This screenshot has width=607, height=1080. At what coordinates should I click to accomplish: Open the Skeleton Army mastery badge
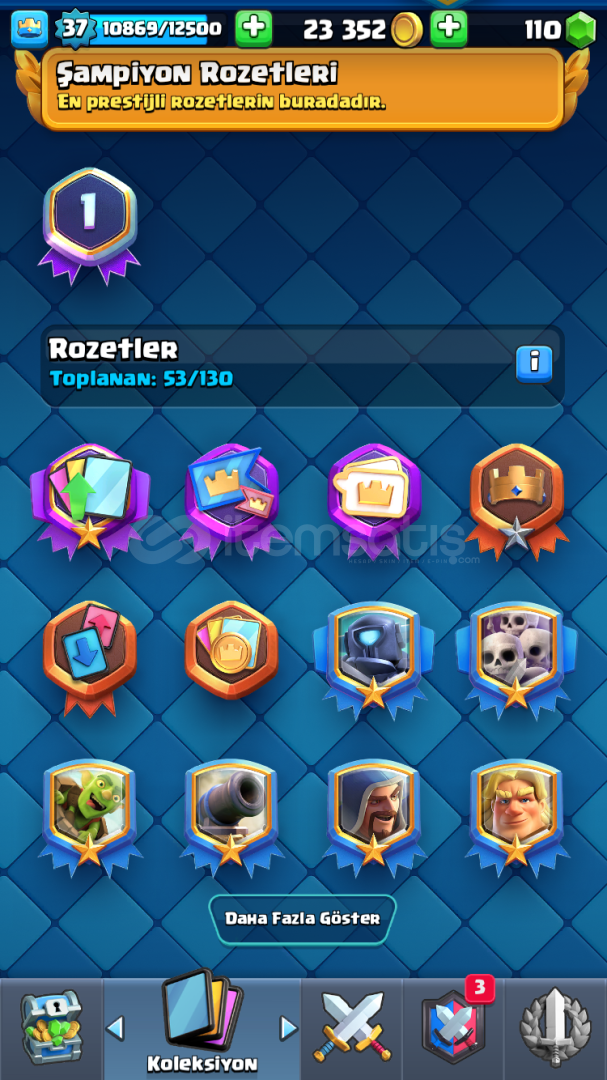(x=515, y=655)
